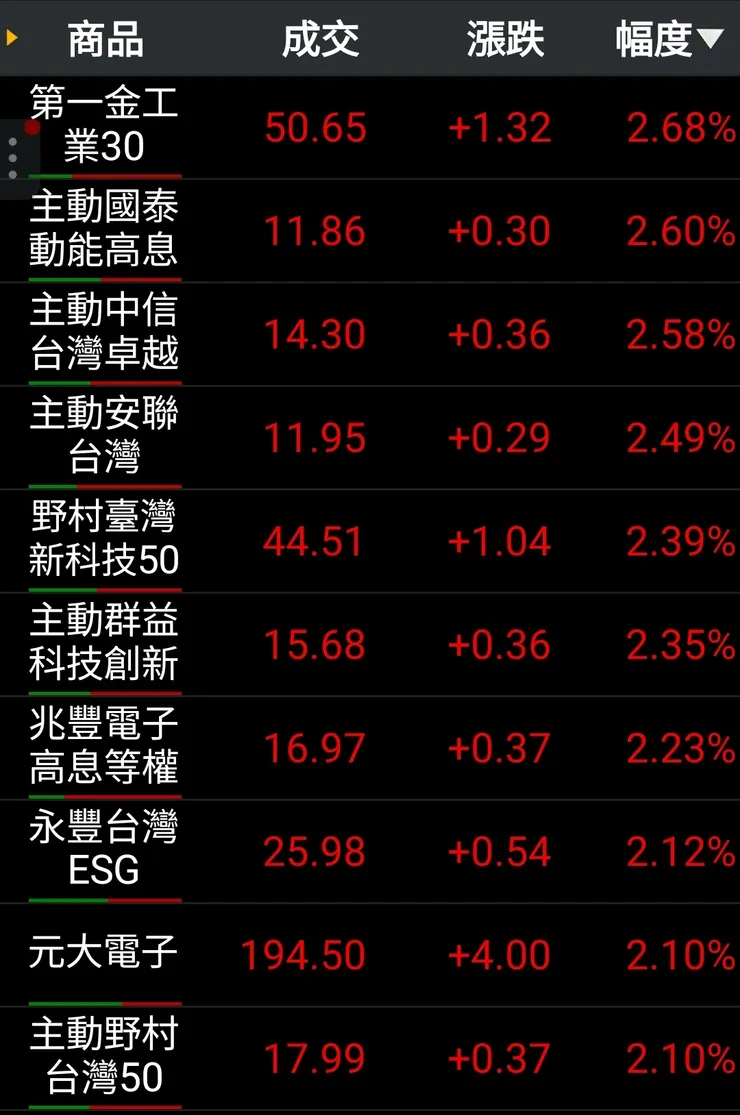Screen dimensions: 740x1115
Task: Tap the +4.00 change value of 元大電子
Action: tap(502, 954)
